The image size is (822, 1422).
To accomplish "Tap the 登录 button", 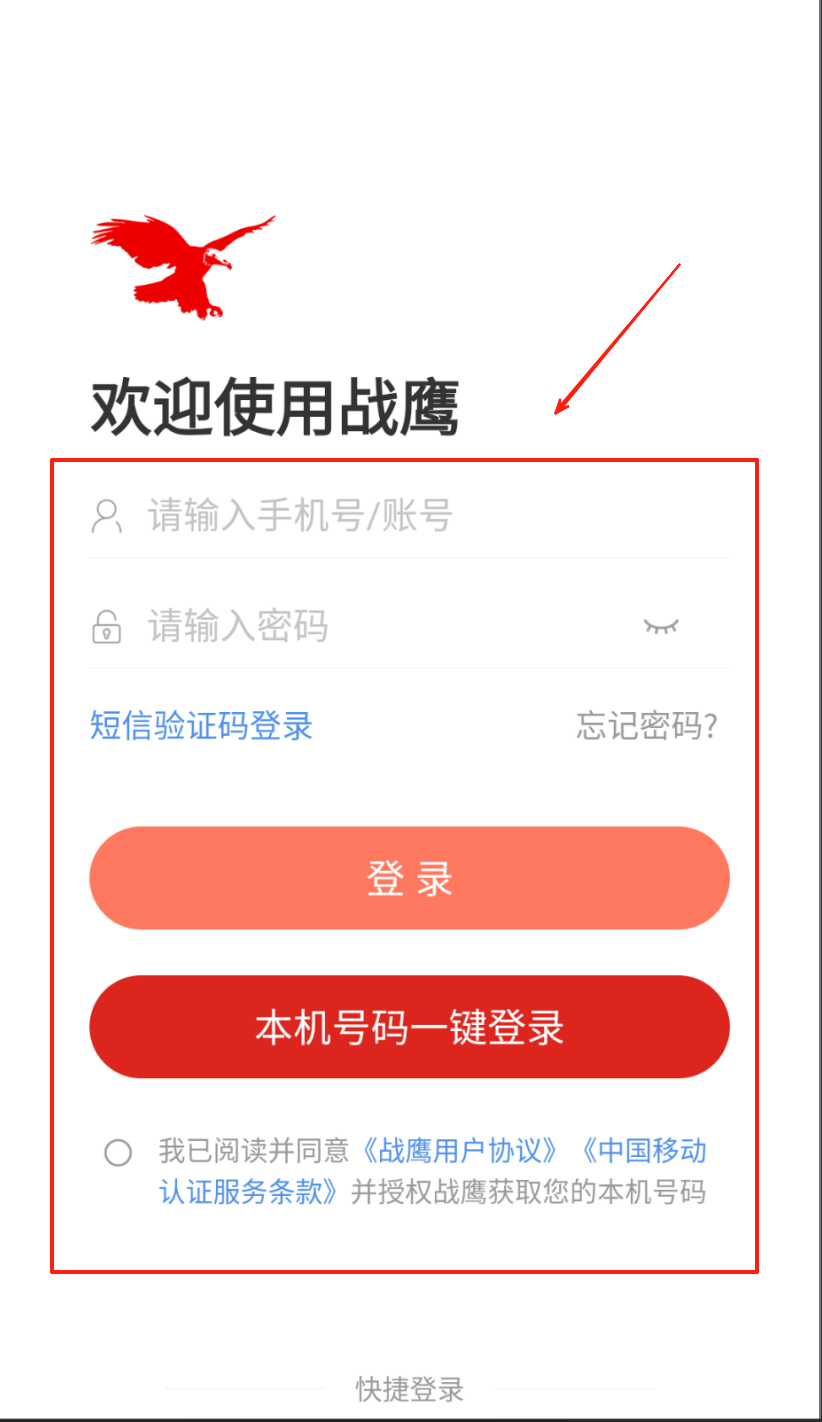I will [409, 879].
